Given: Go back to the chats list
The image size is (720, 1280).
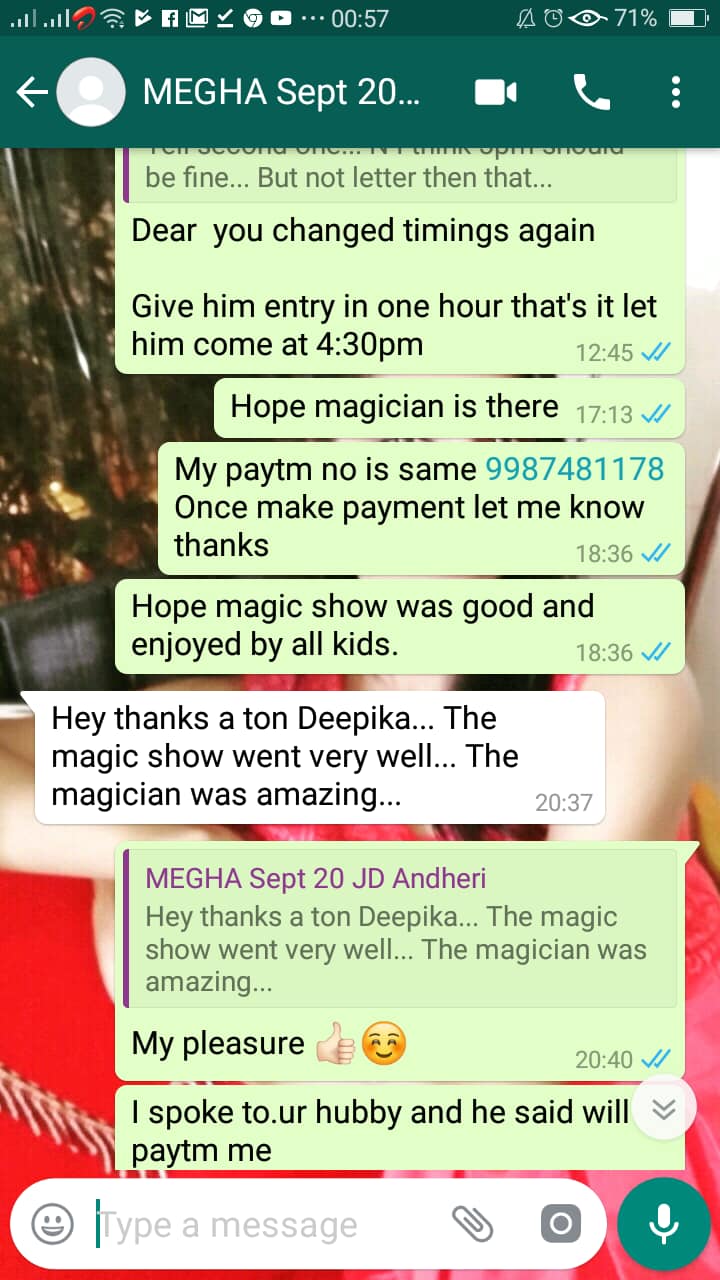Looking at the screenshot, I should tap(32, 93).
